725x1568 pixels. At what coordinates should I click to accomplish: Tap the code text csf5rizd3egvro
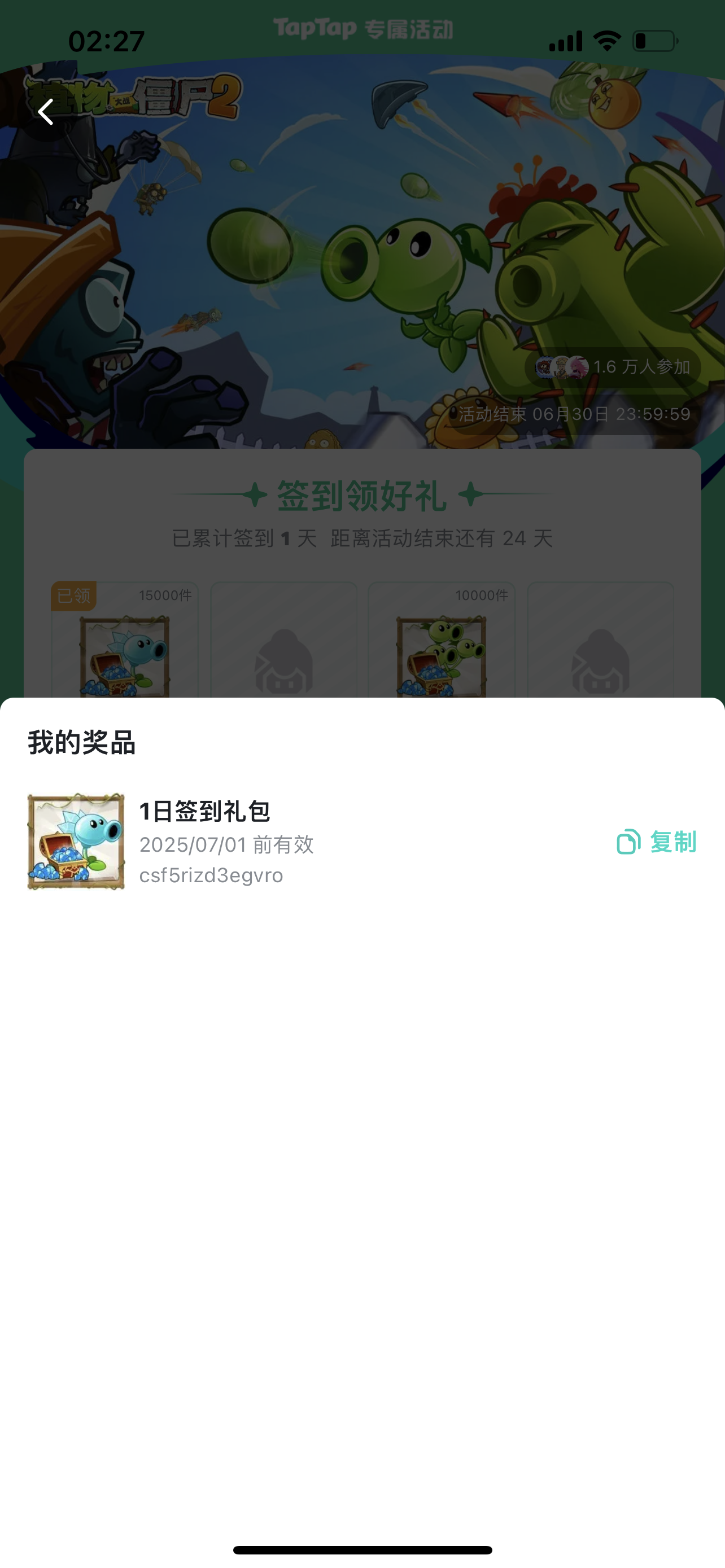[x=210, y=875]
